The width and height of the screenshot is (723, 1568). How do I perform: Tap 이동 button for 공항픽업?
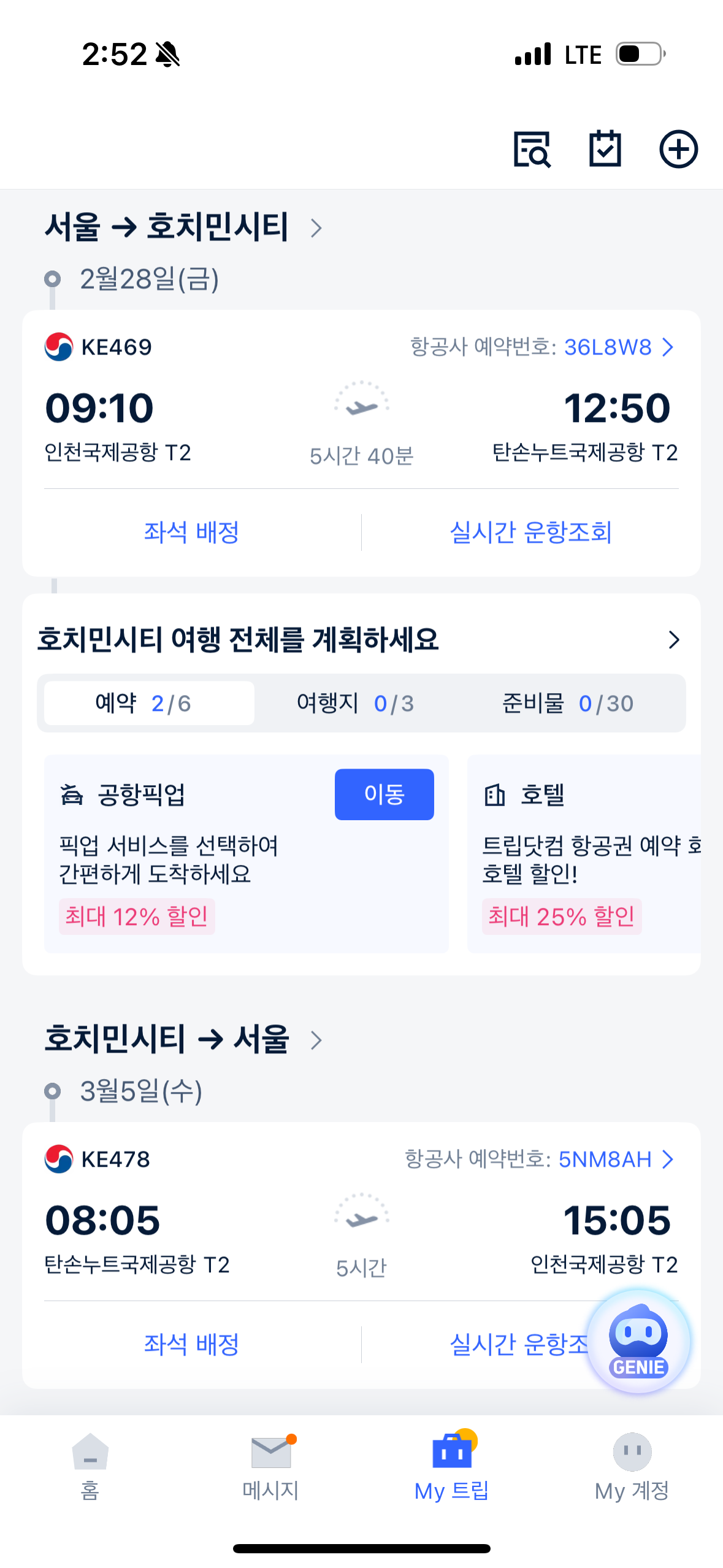point(384,794)
